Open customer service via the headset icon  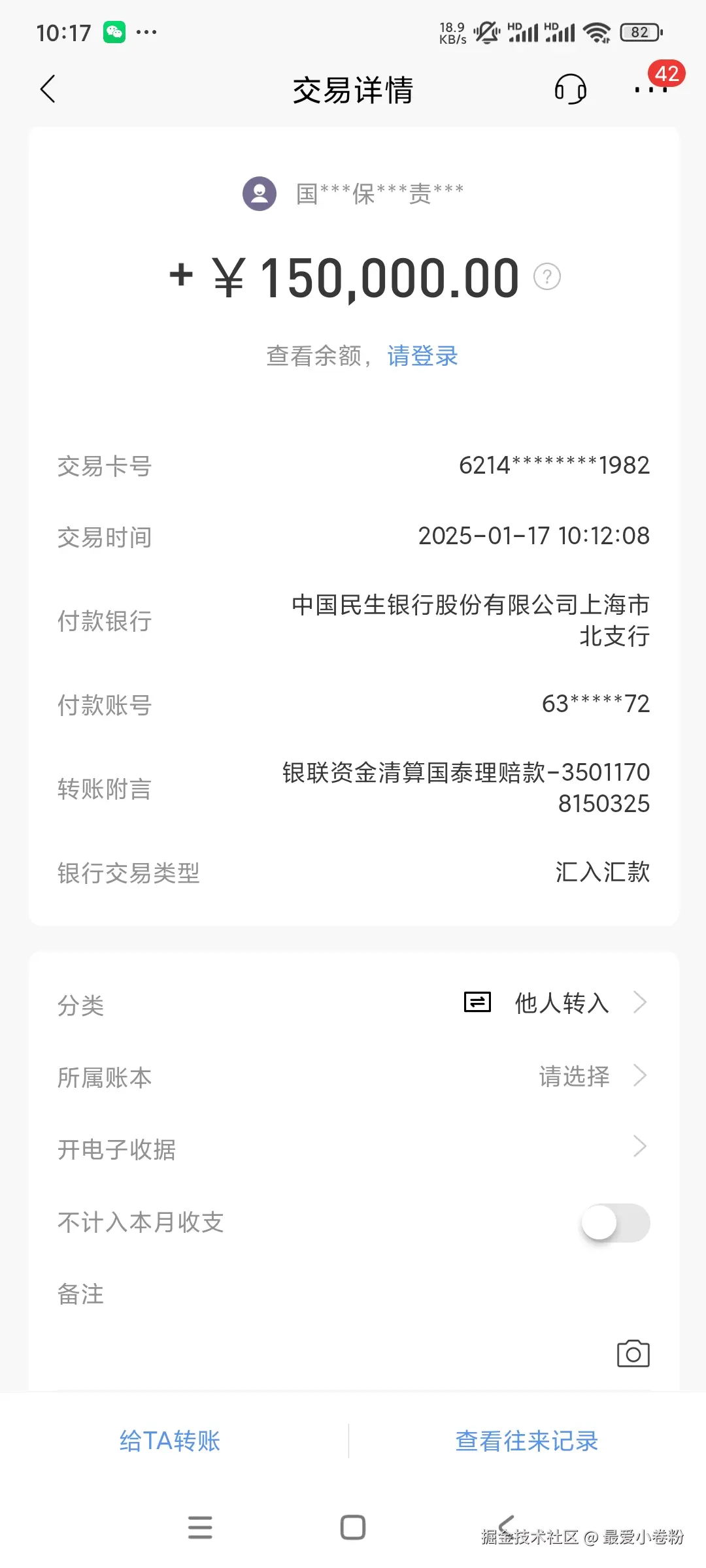click(570, 90)
